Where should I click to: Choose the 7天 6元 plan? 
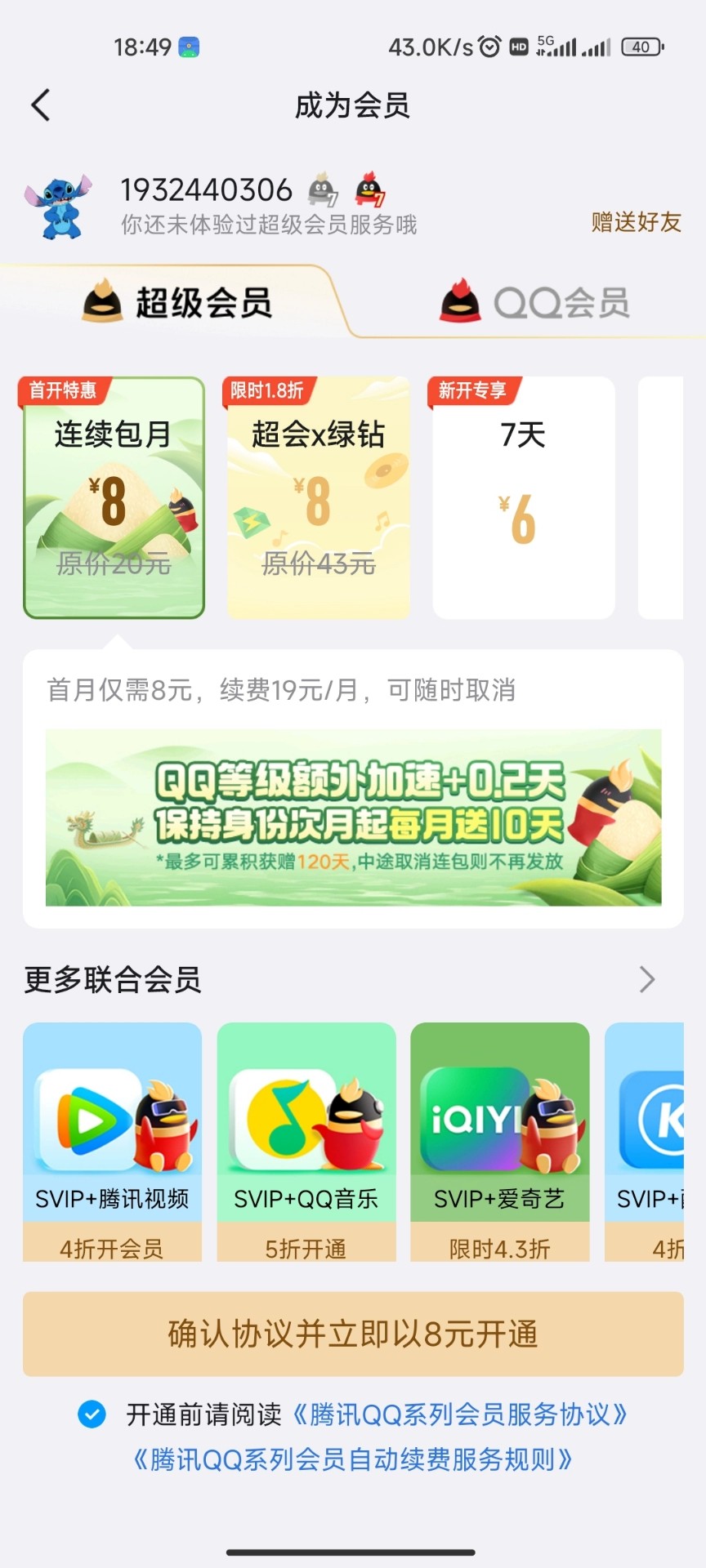tap(523, 498)
